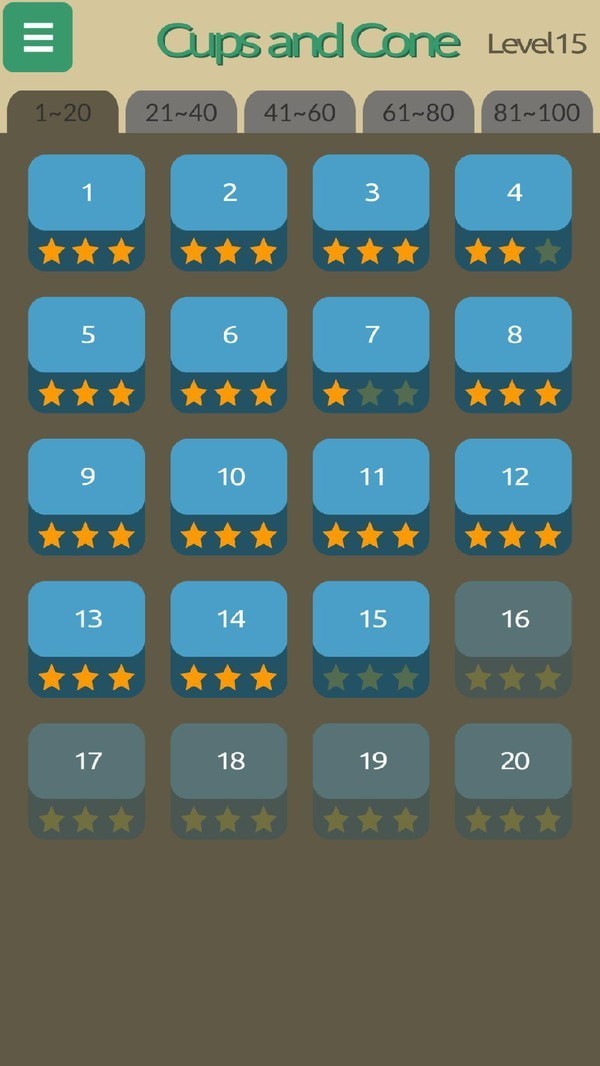Viewport: 600px width, 1066px height.
Task: Tap the locked level 16 tile
Action: (x=513, y=637)
